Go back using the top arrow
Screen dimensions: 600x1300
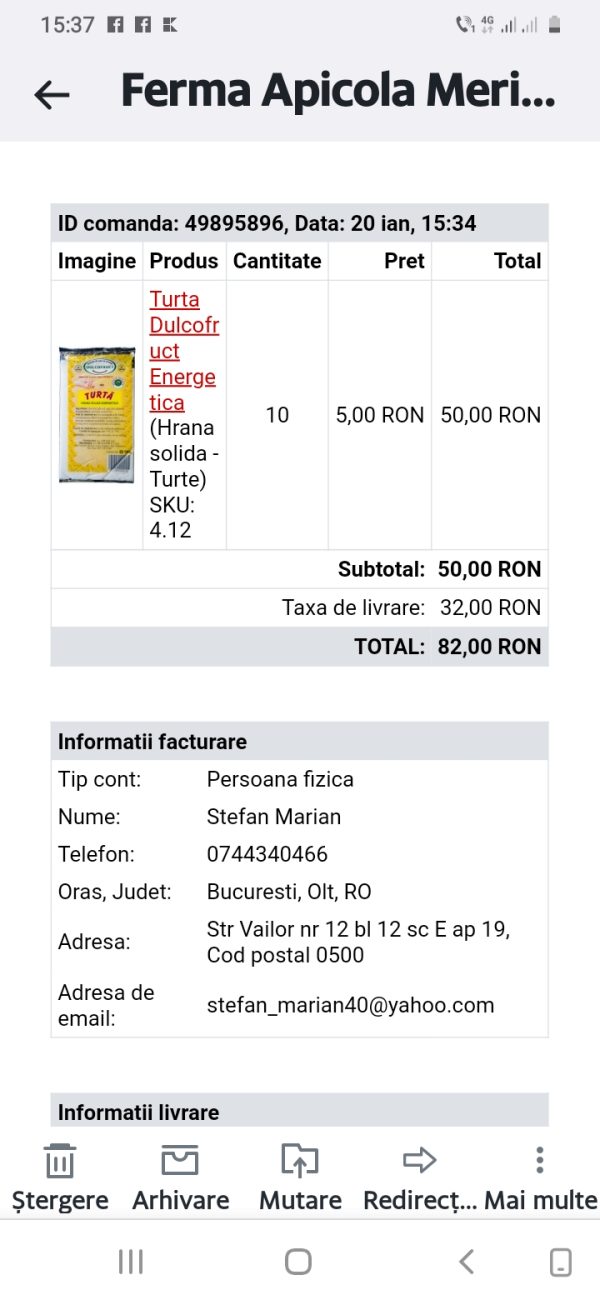click(52, 94)
